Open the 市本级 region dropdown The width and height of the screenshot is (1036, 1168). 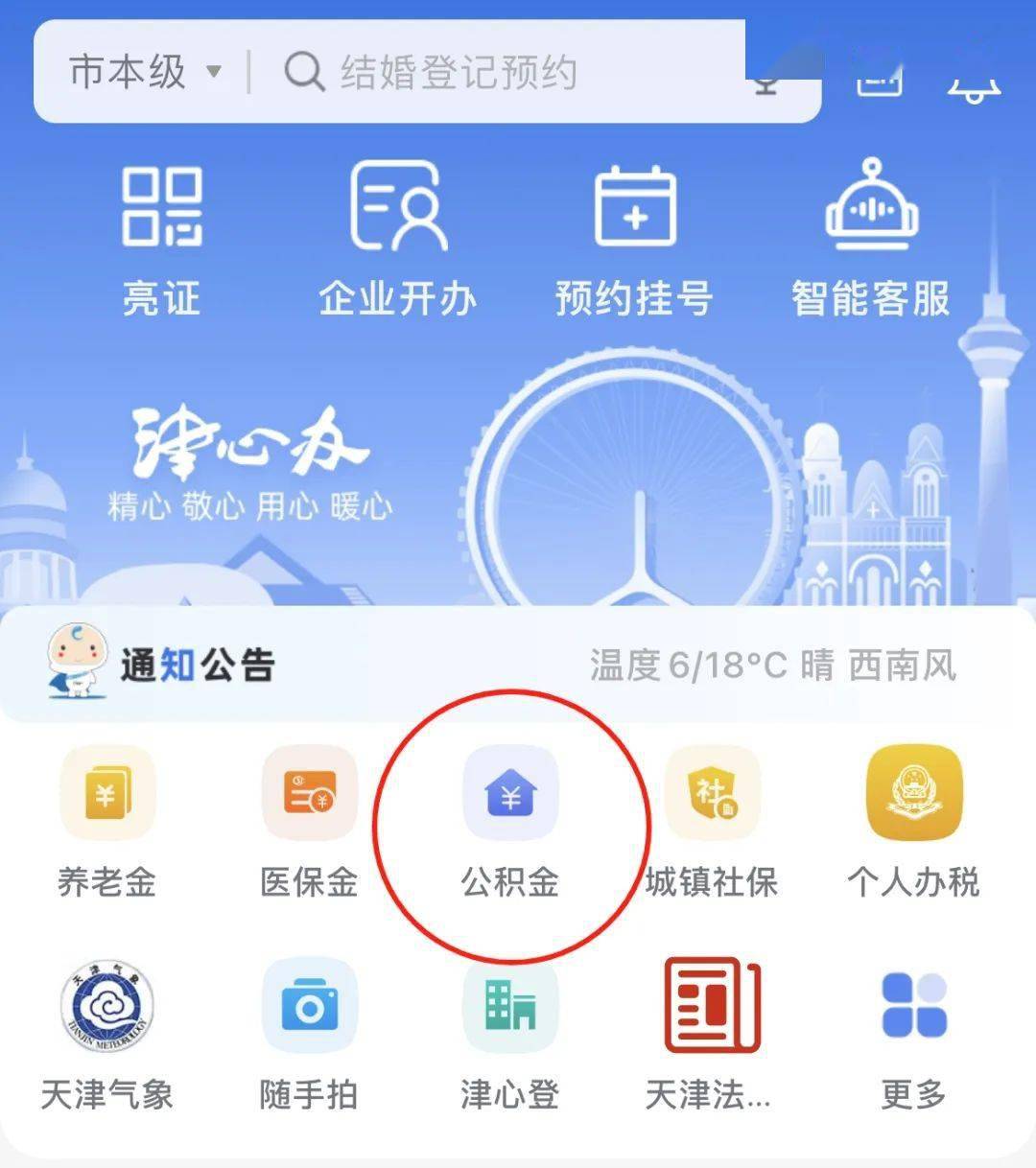point(145,72)
